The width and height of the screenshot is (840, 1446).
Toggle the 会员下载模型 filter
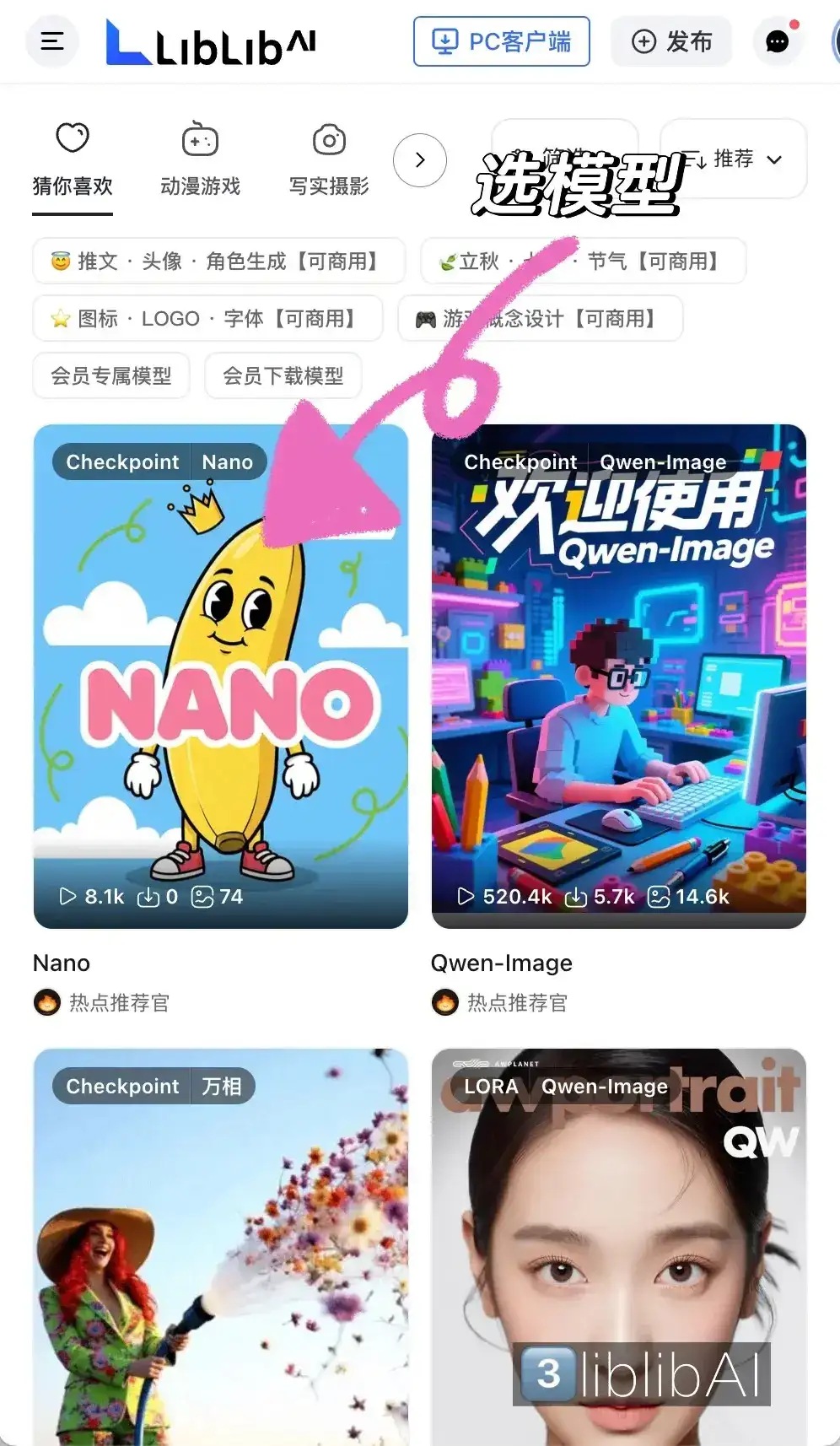[x=283, y=375]
